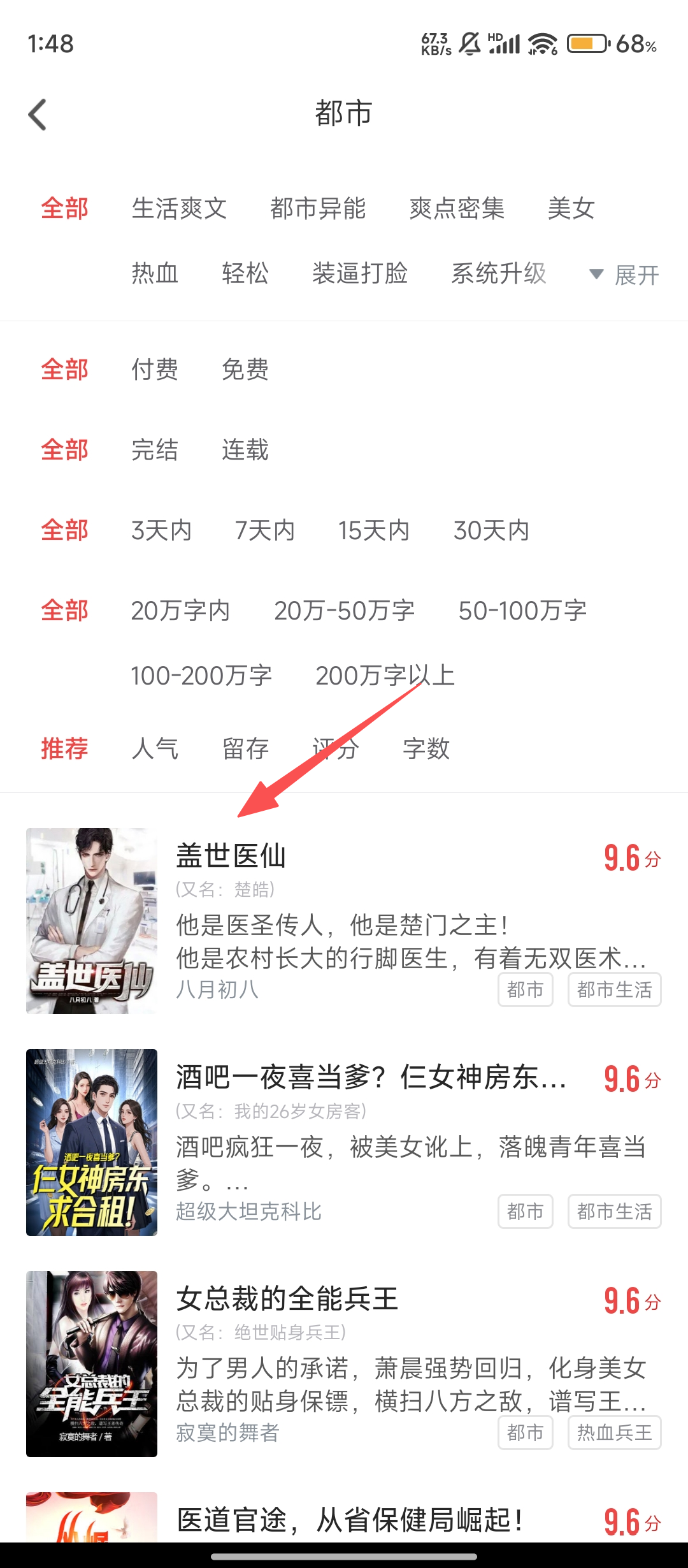This screenshot has width=688, height=1568.
Task: Select the 系统升级 tag filter
Action: click(499, 273)
